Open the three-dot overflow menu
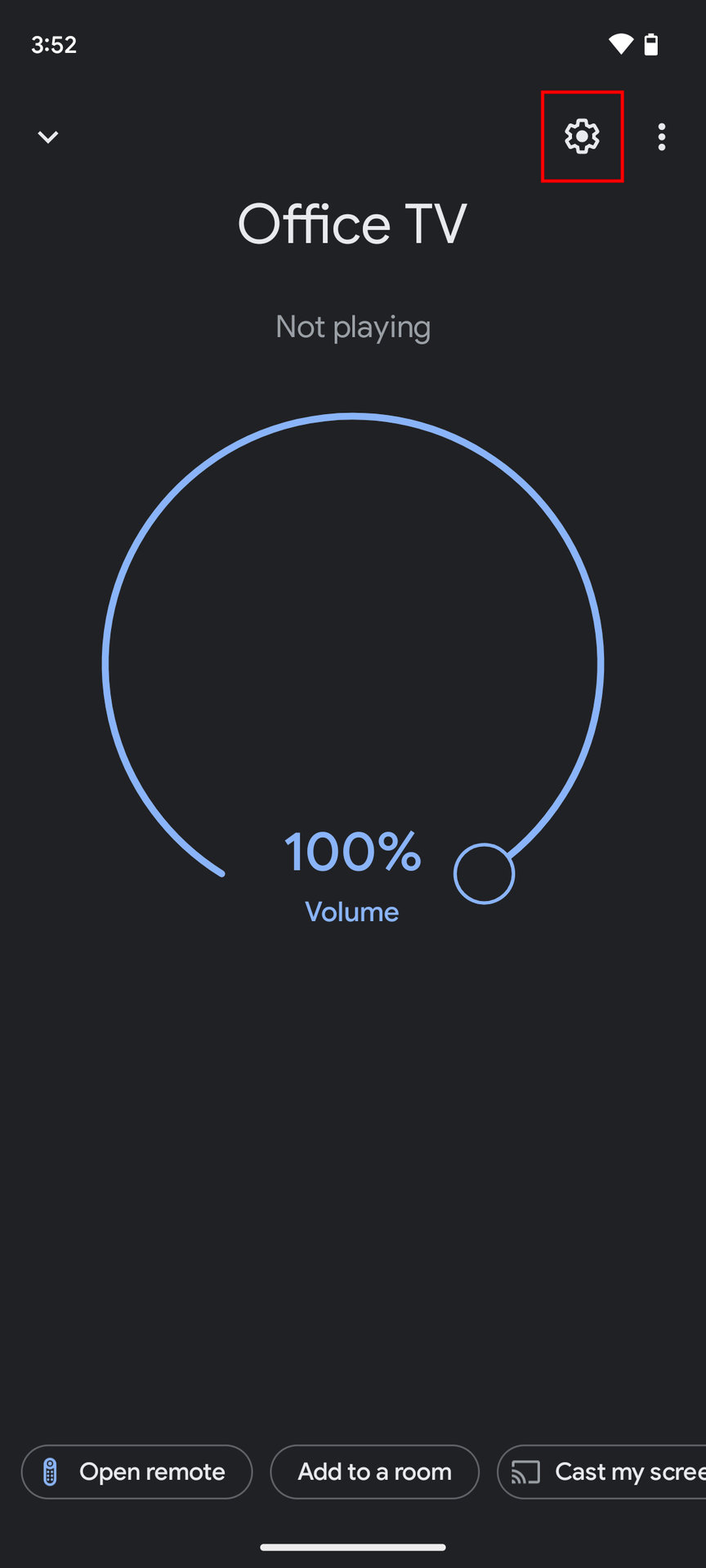 (x=662, y=137)
